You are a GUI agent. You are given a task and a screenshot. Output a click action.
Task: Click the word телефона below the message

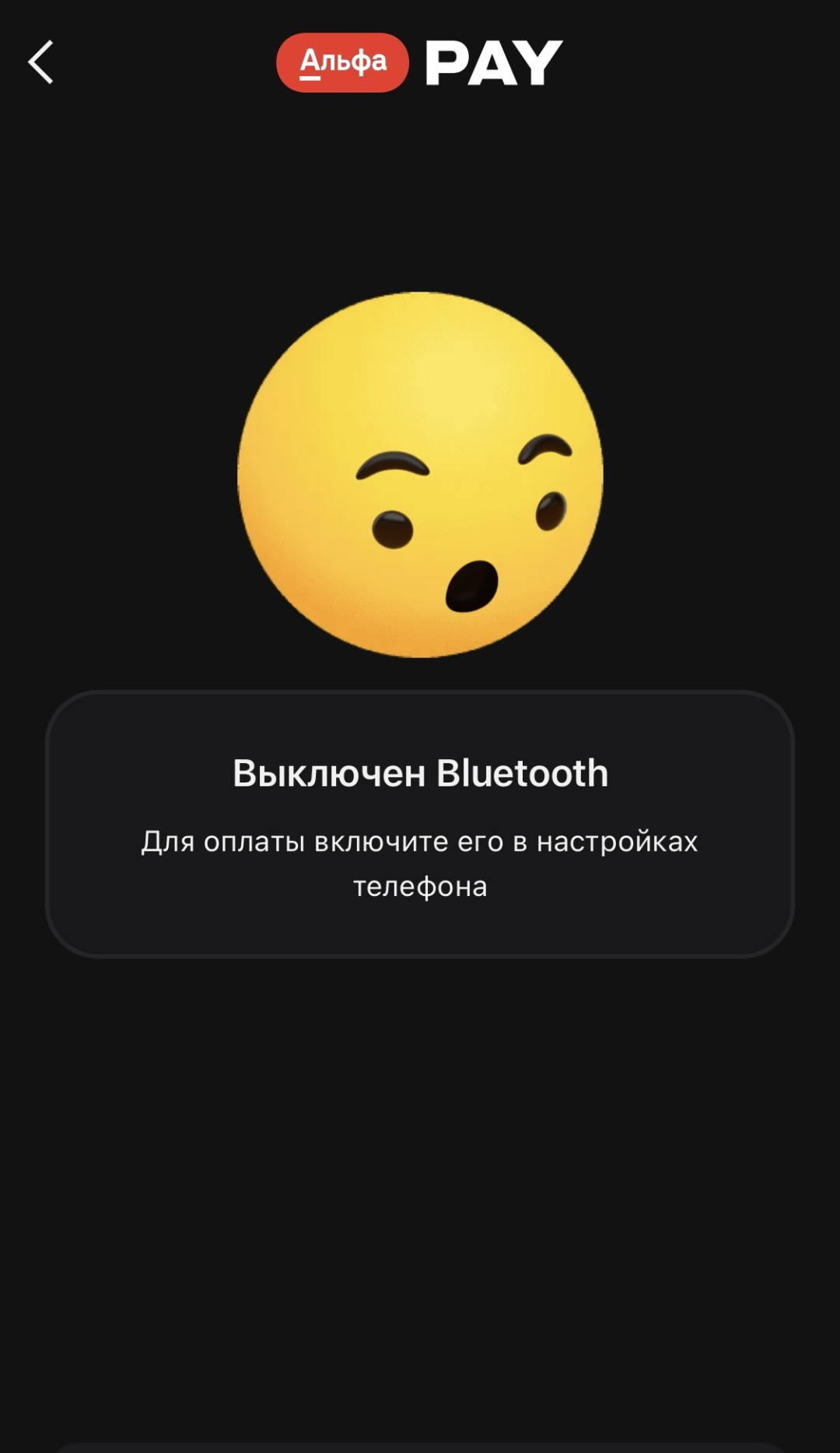(420, 887)
